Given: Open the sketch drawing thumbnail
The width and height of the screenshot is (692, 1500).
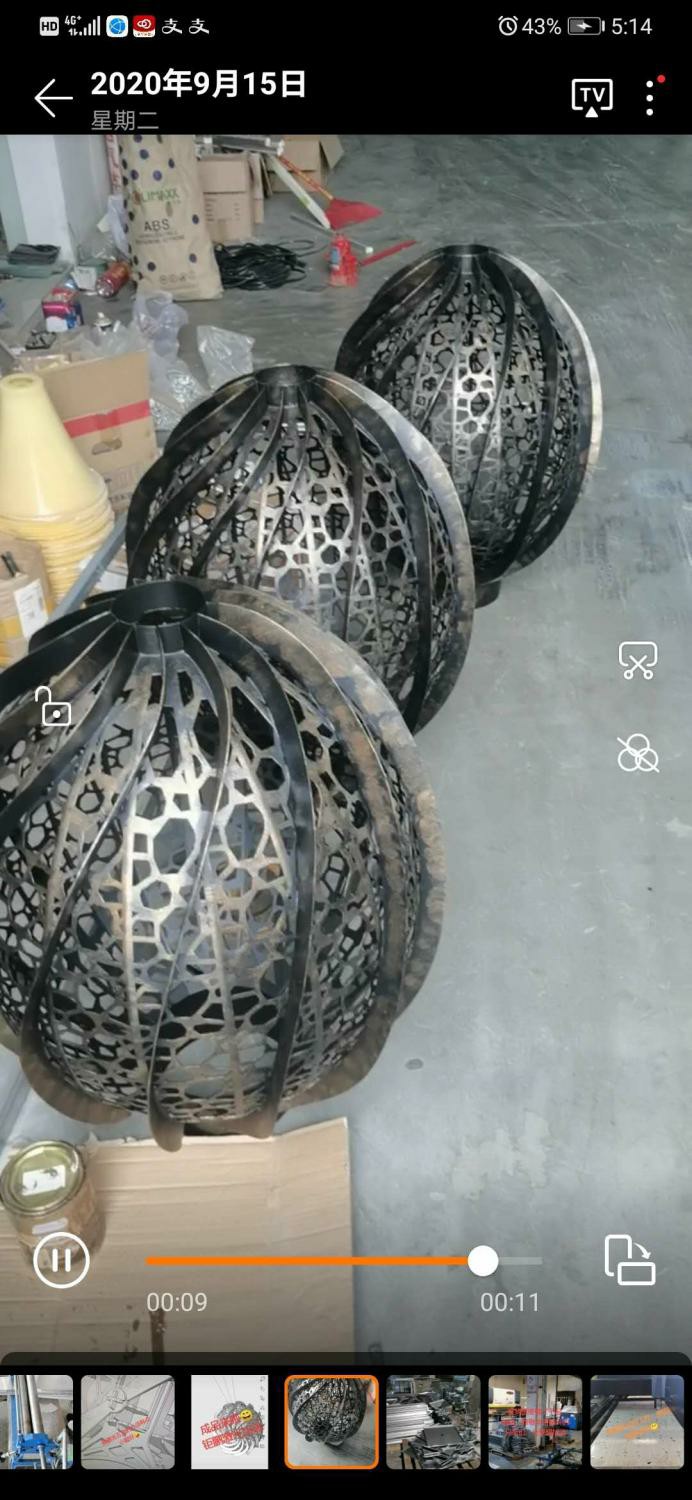Looking at the screenshot, I should (128, 1422).
